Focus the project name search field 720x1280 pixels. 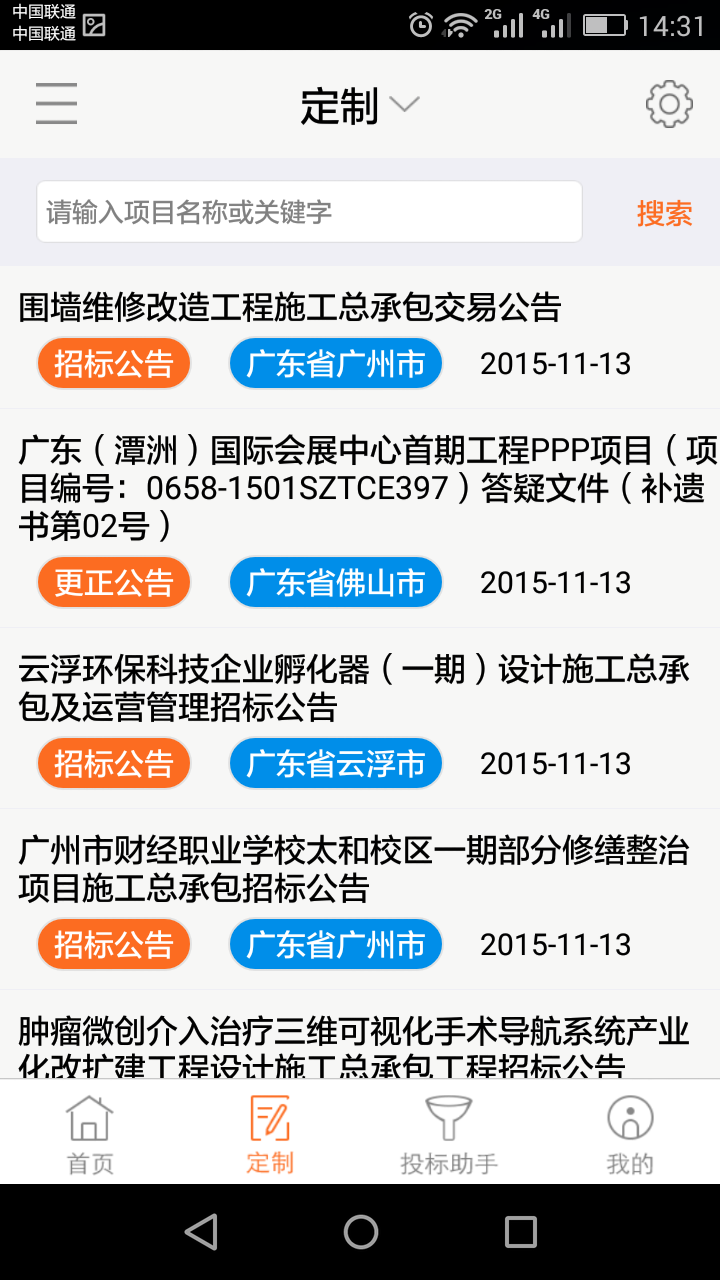(309, 212)
